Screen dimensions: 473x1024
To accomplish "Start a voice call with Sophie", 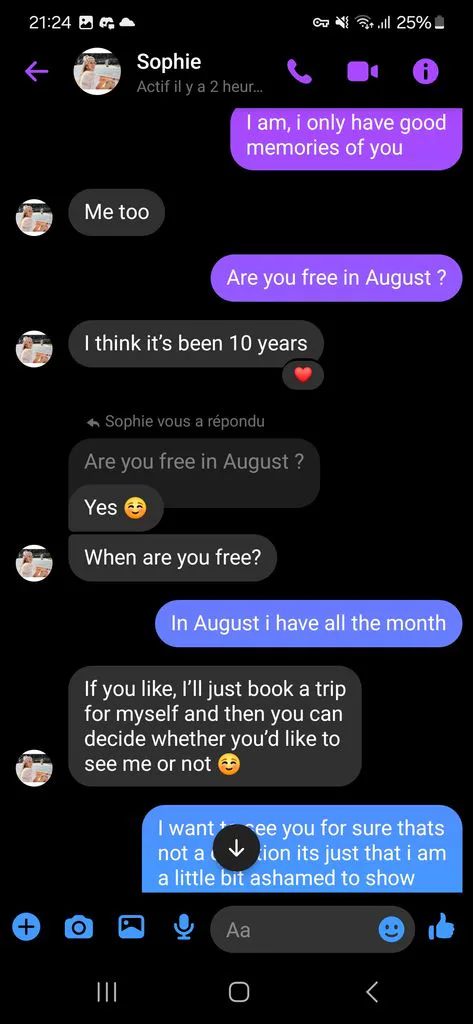I will click(300, 72).
